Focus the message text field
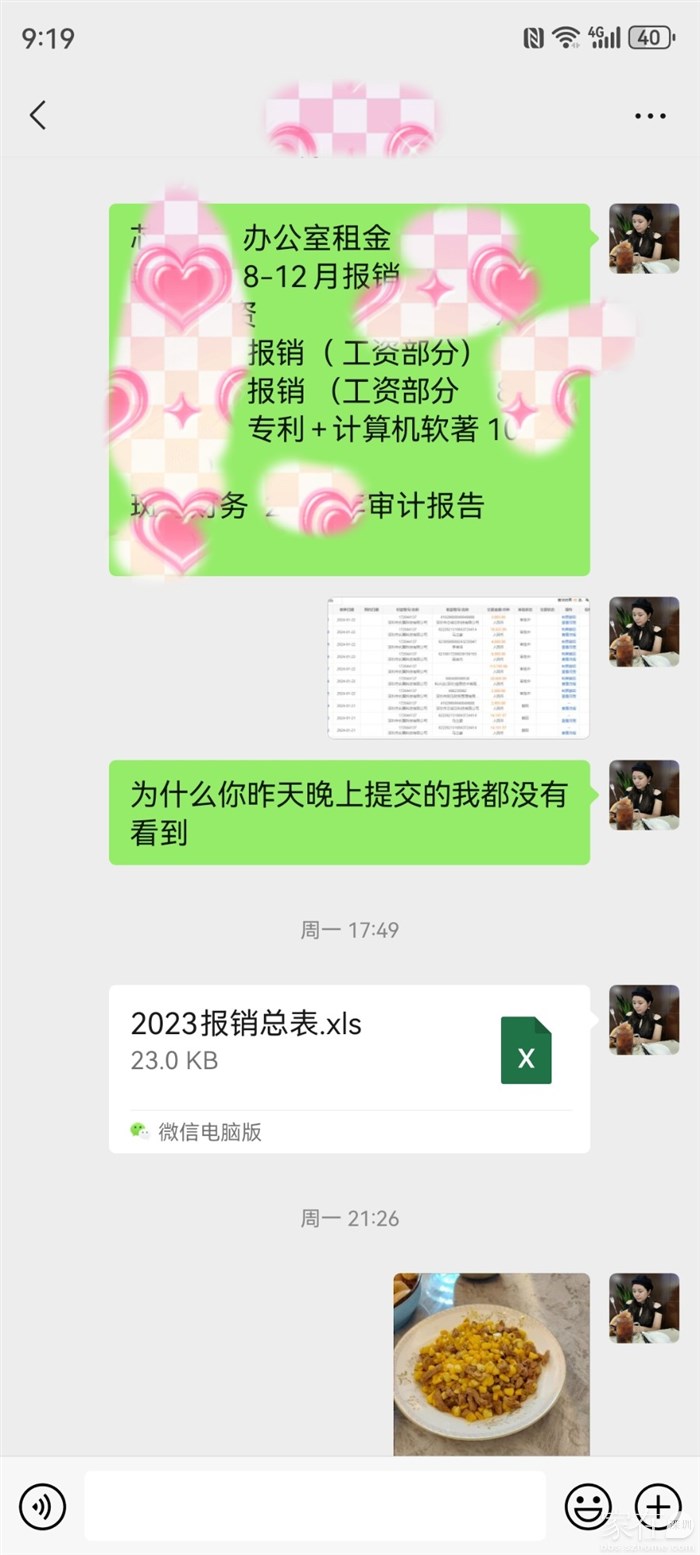This screenshot has height=1555, width=700. (315, 1505)
